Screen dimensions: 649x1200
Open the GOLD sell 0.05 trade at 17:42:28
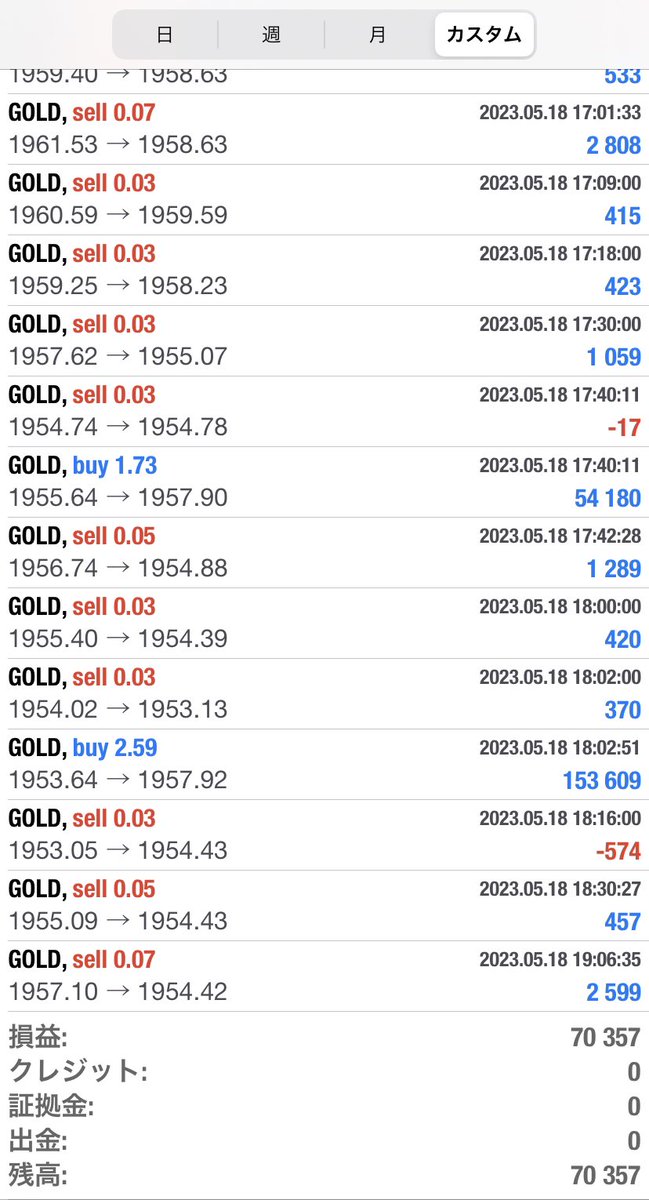(x=324, y=553)
